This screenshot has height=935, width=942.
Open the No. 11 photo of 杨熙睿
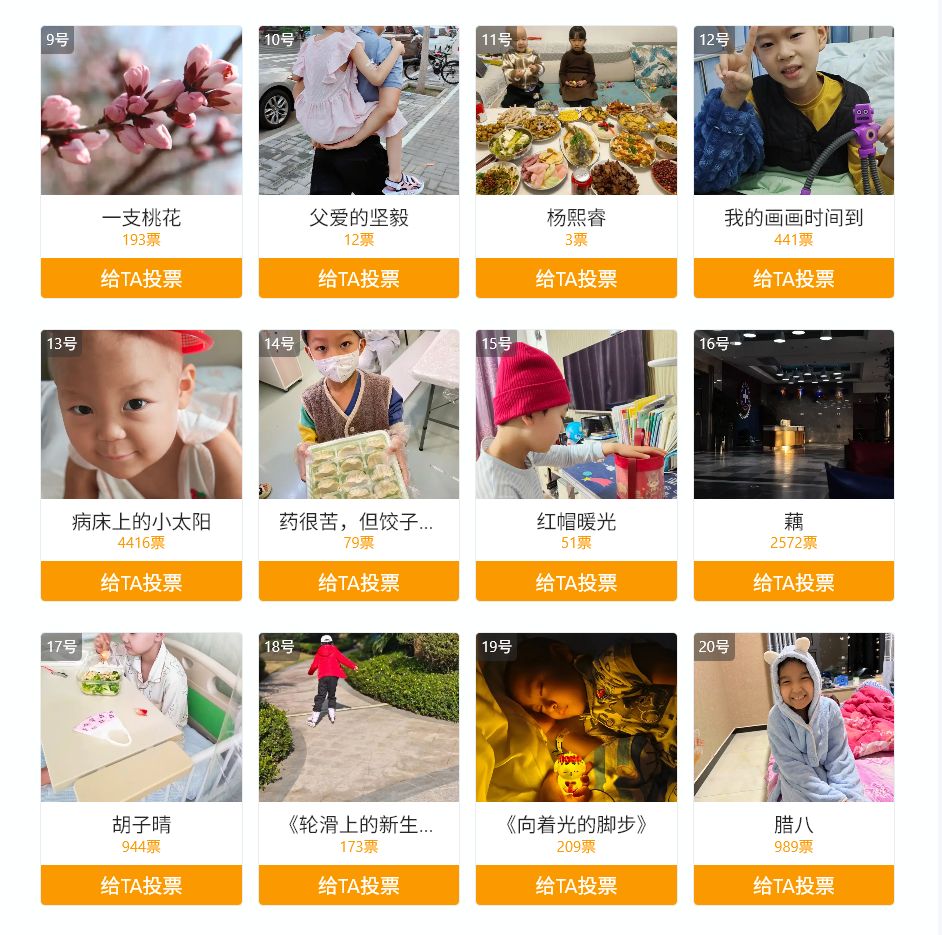pyautogui.click(x=576, y=110)
